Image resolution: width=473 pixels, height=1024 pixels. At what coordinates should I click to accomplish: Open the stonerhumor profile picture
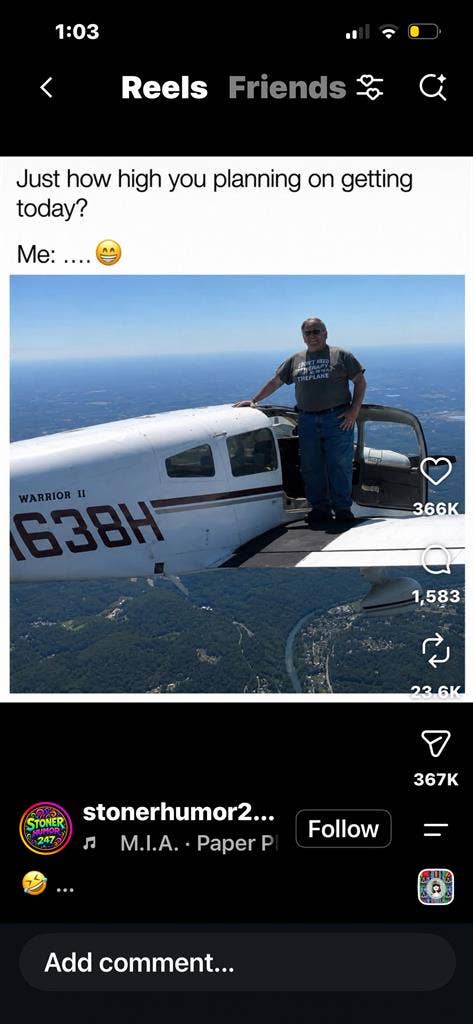click(46, 829)
